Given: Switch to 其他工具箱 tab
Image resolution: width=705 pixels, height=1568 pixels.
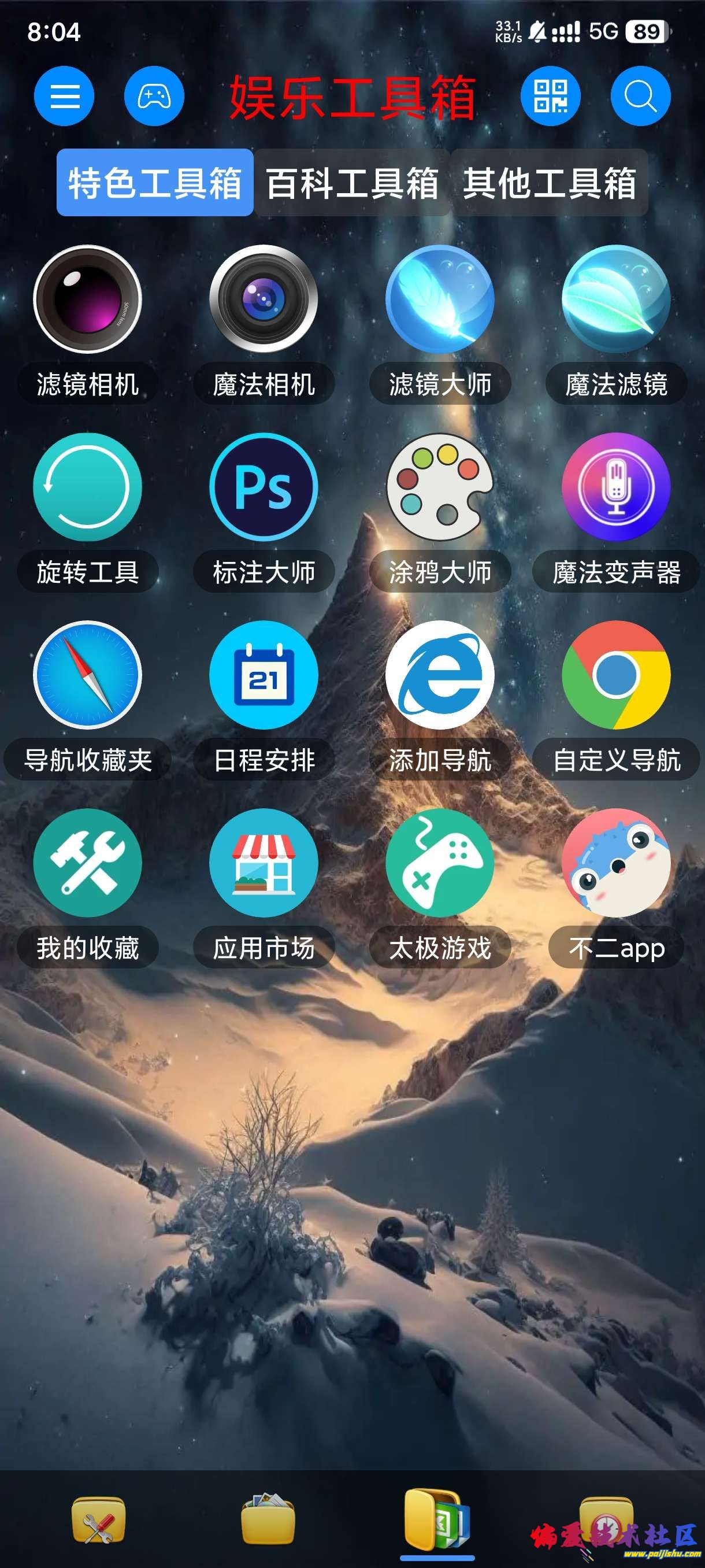Looking at the screenshot, I should click(x=548, y=183).
